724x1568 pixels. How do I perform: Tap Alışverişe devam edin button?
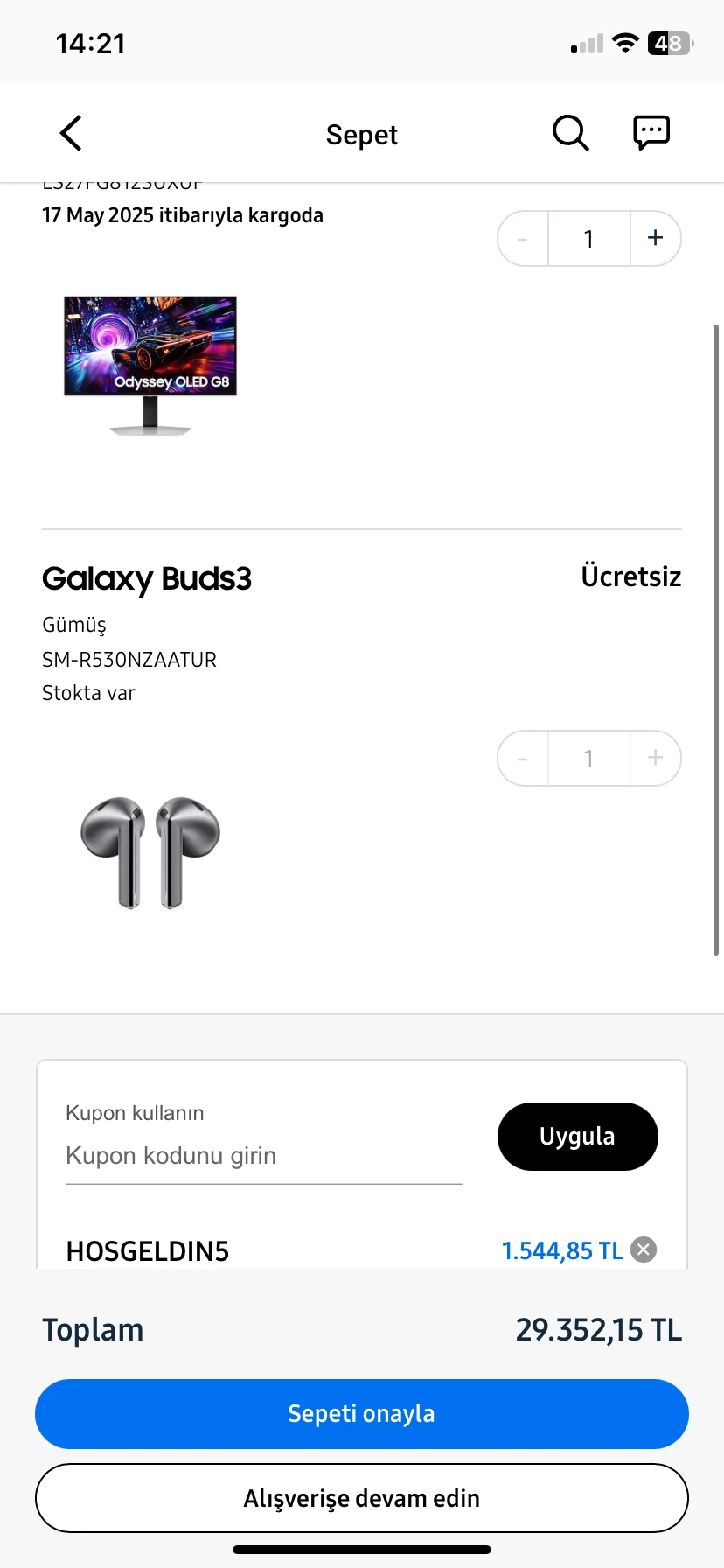362,1498
